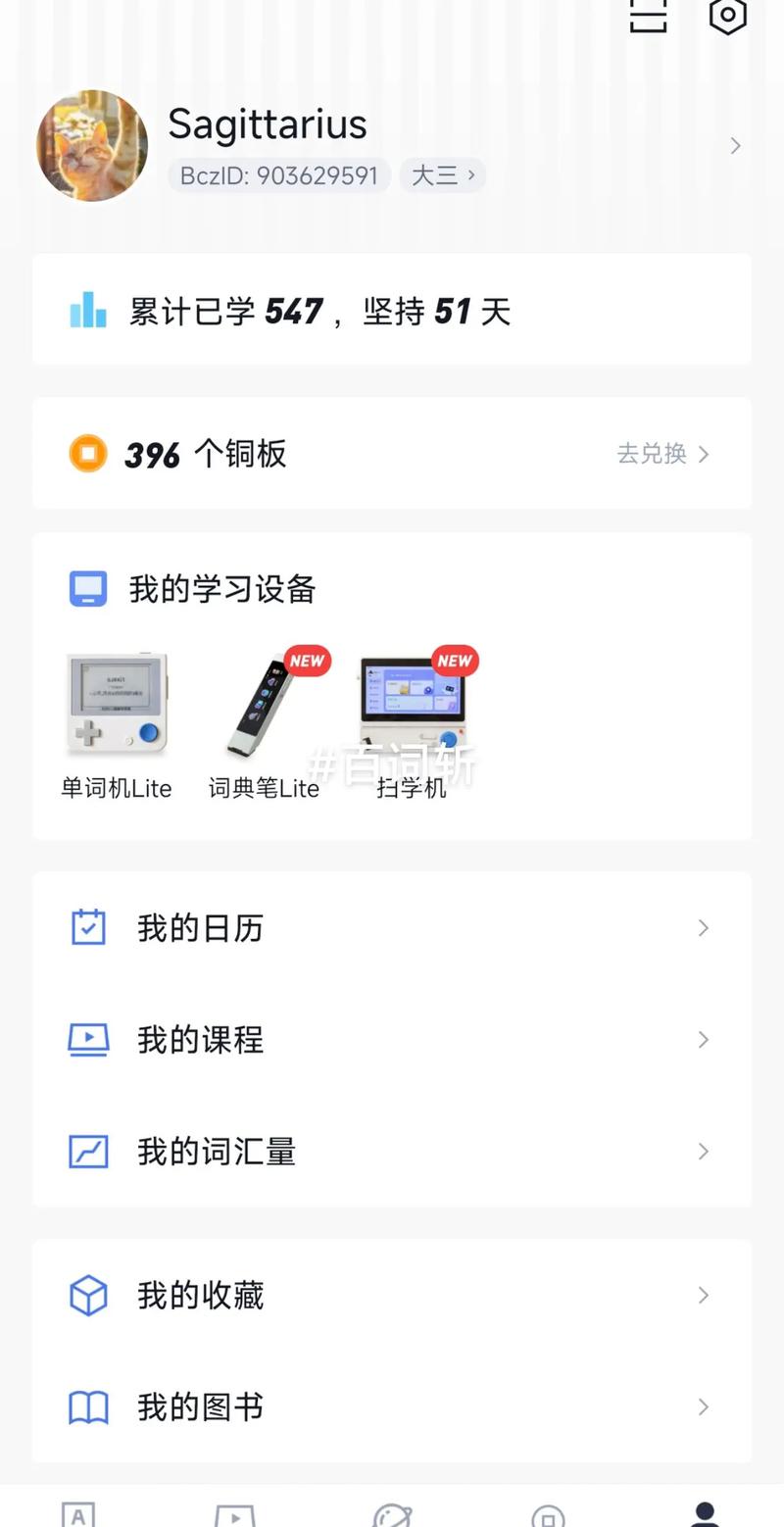The width and height of the screenshot is (784, 1527).
Task: Switch to the video tab
Action: (x=235, y=1514)
